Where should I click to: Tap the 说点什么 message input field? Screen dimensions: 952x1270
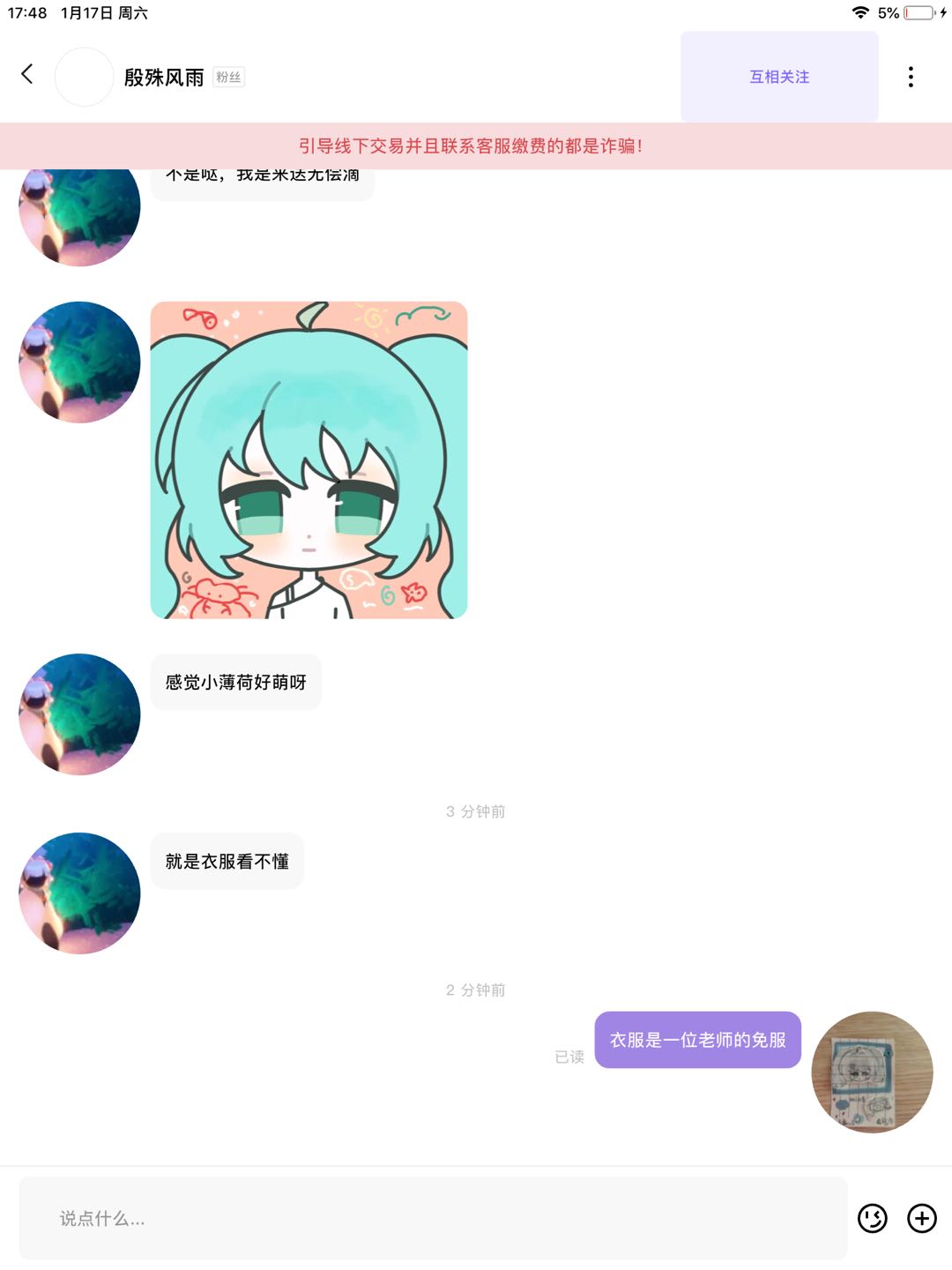(x=432, y=1218)
